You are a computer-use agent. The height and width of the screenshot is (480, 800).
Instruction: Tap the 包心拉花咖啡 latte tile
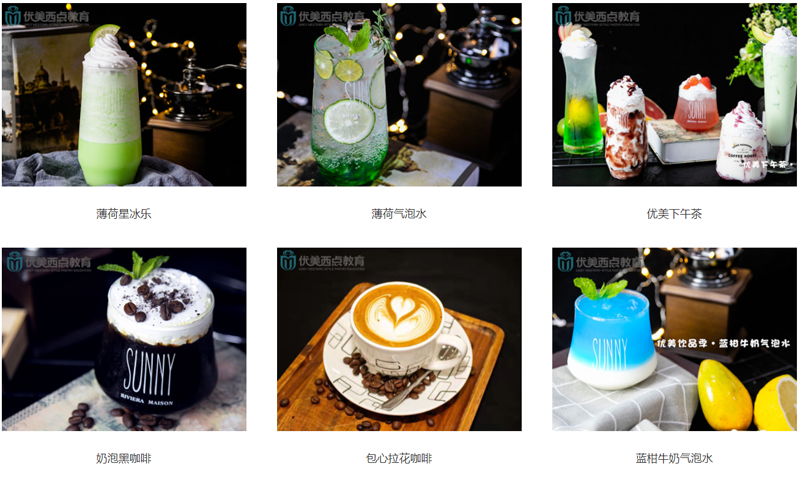399,339
